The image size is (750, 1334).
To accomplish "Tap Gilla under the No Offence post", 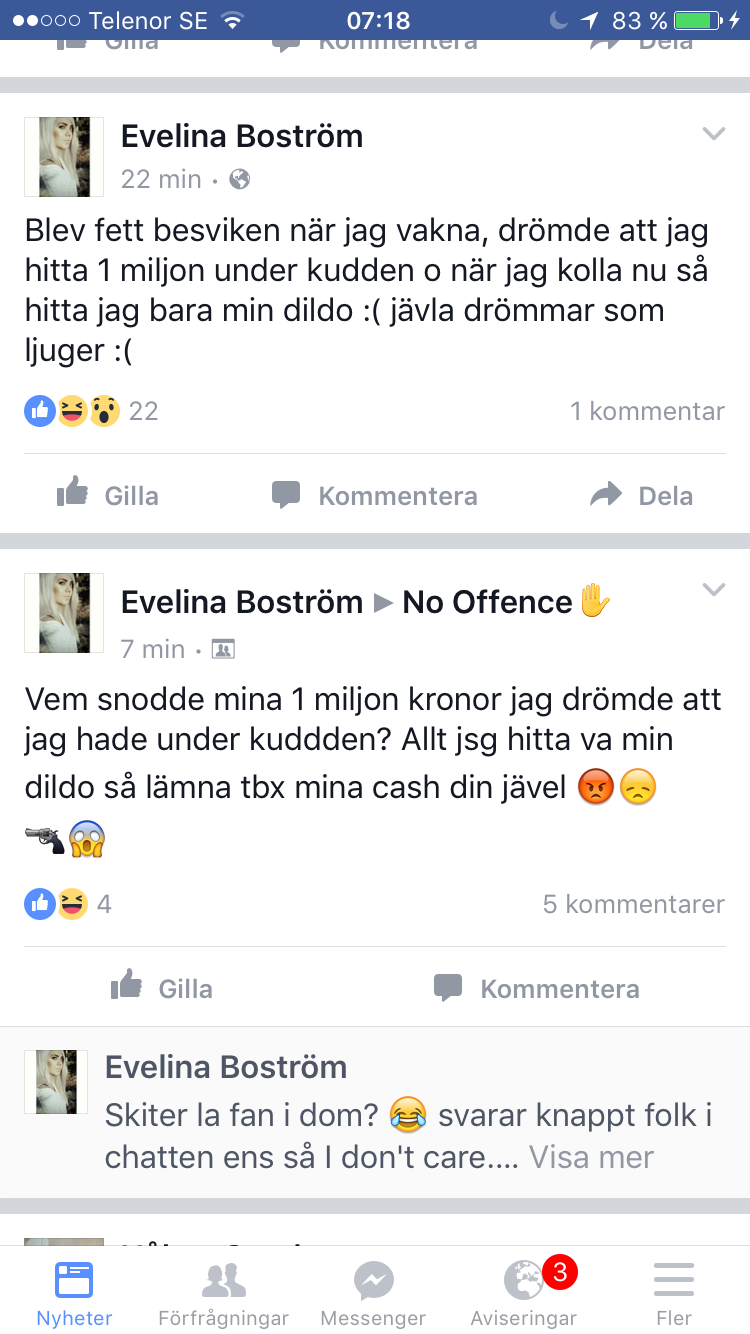I will tap(161, 988).
